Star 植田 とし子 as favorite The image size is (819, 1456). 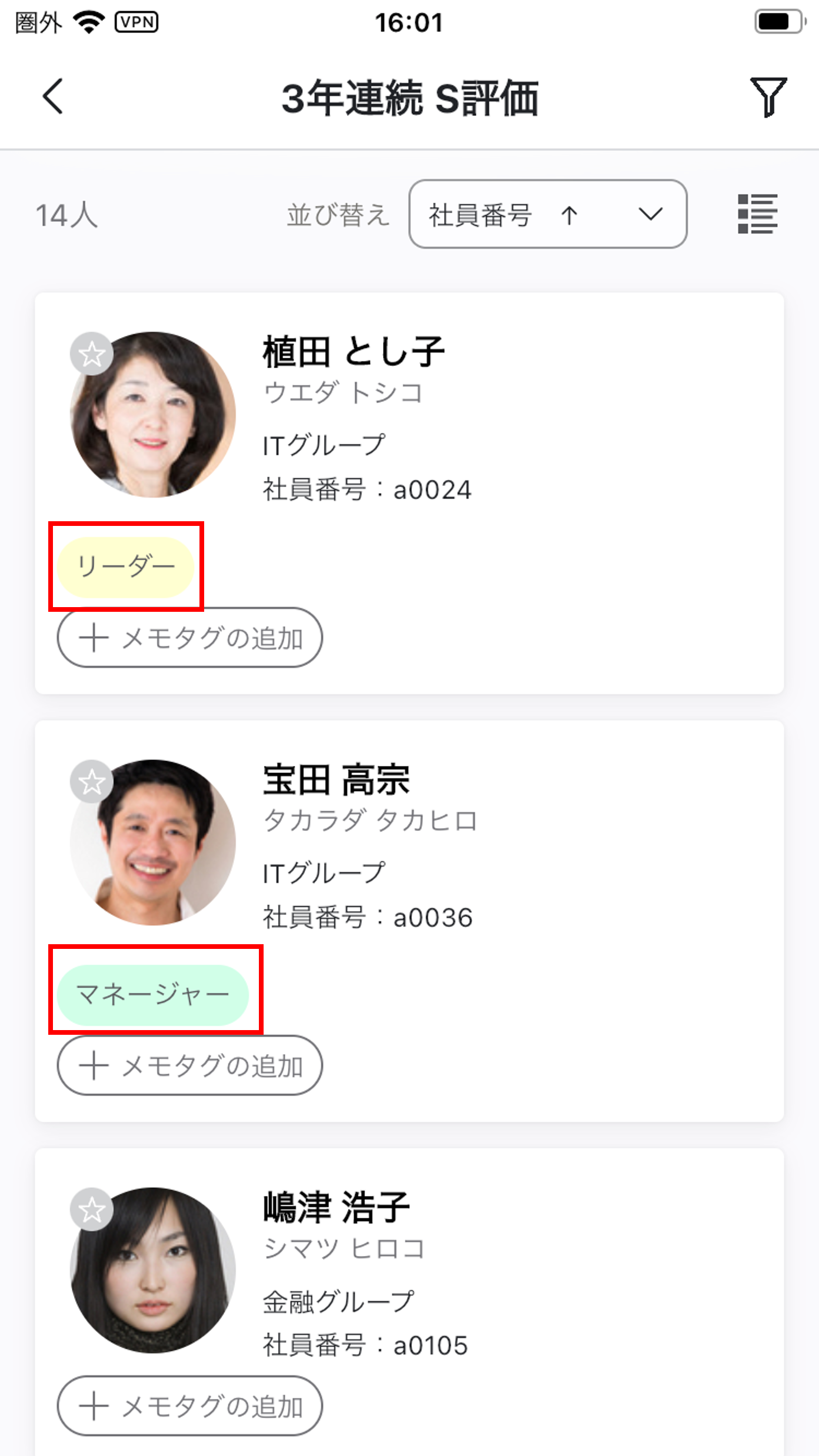(x=92, y=354)
